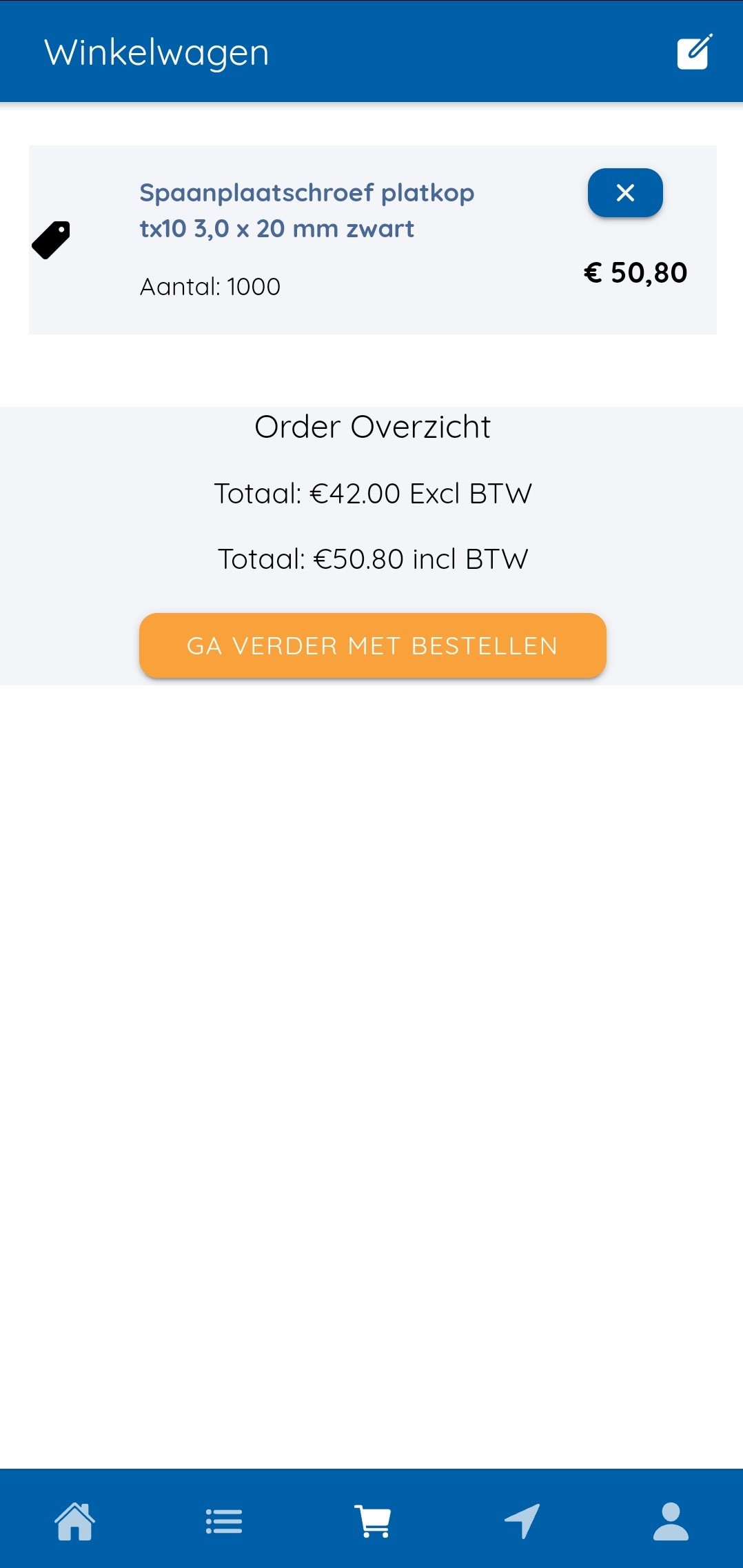This screenshot has height=1568, width=743.
Task: Open the Spaanplaatschroef platkop product
Action: (x=307, y=210)
